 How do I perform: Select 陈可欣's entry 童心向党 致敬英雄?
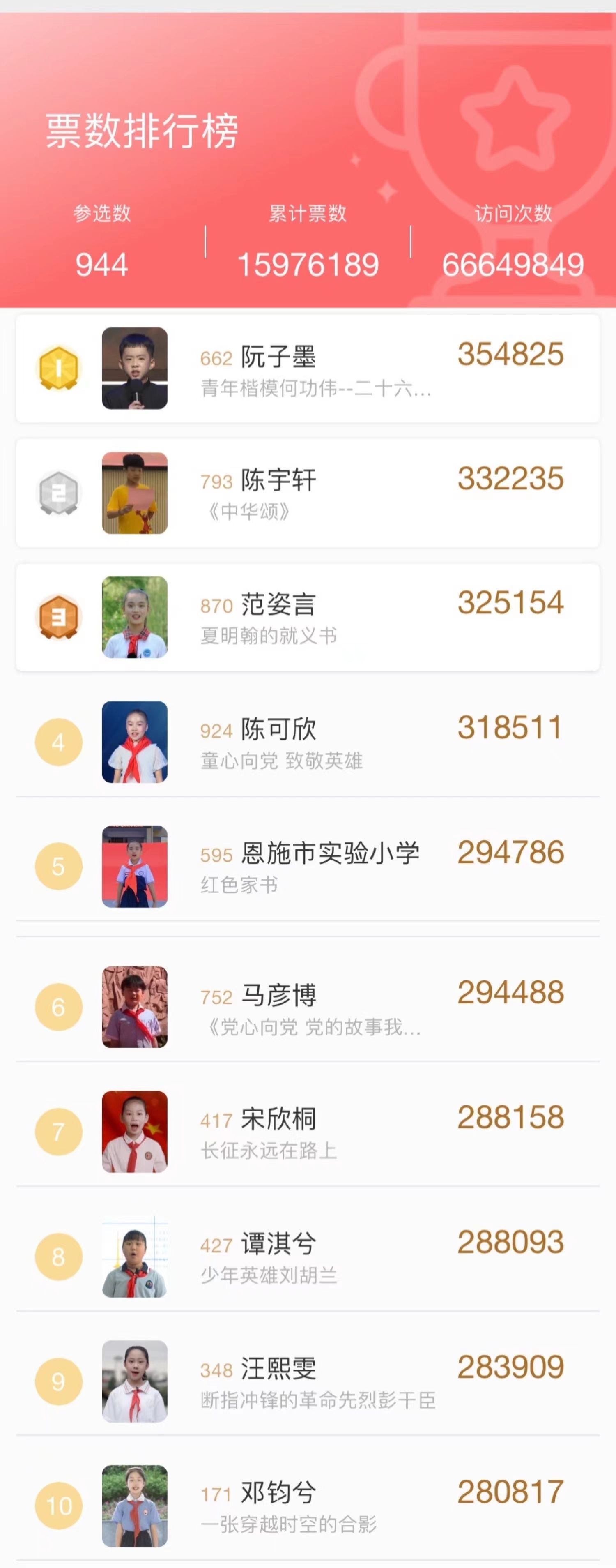coord(308,742)
